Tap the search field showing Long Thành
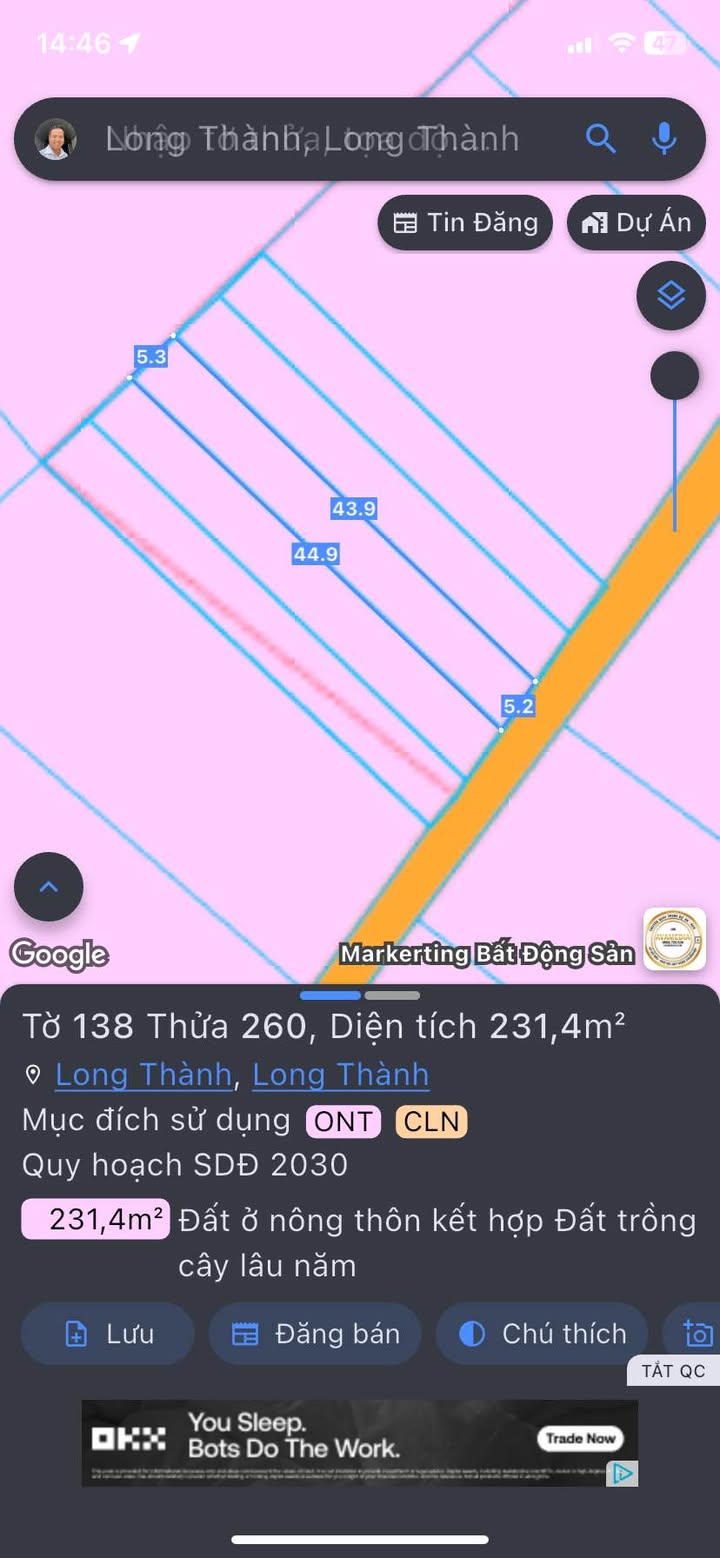 click(x=312, y=139)
